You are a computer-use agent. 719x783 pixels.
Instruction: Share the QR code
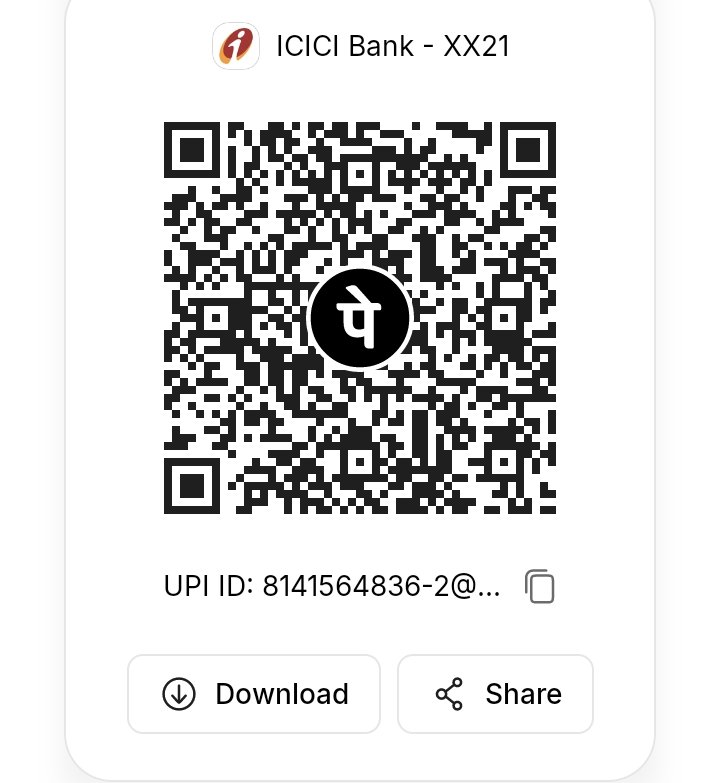[x=496, y=694]
